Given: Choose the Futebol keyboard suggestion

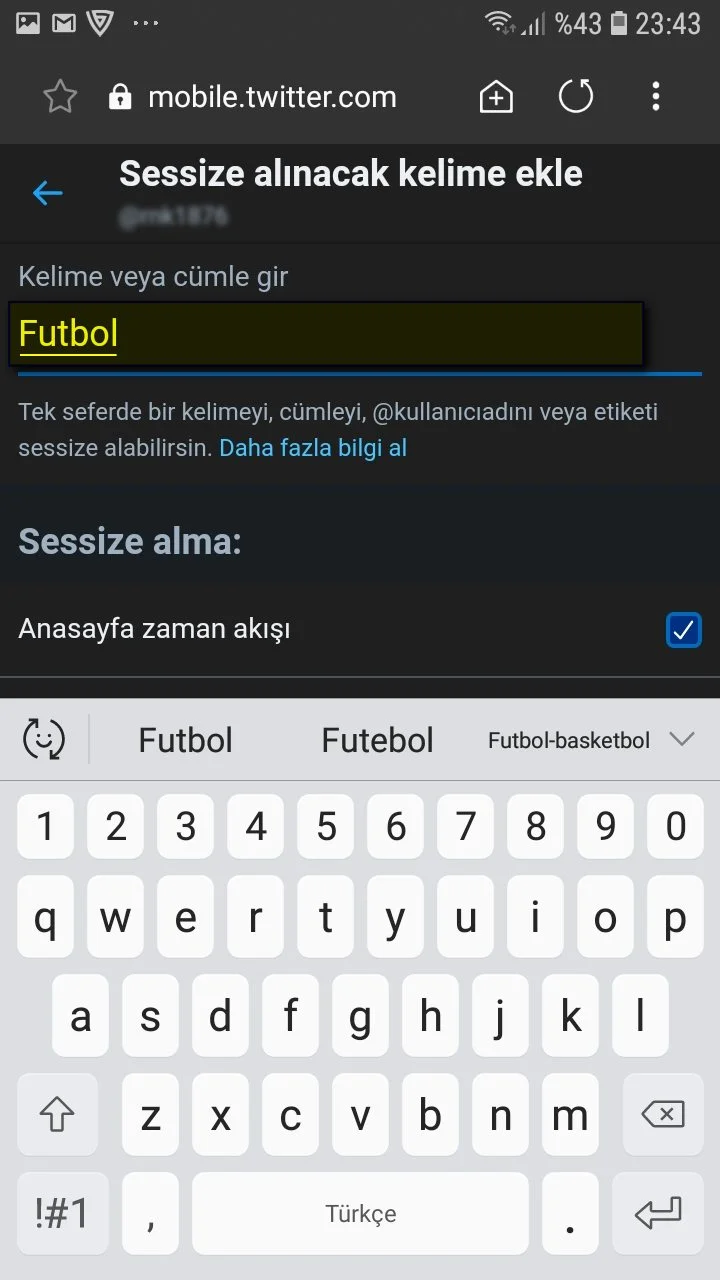Looking at the screenshot, I should (x=377, y=740).
